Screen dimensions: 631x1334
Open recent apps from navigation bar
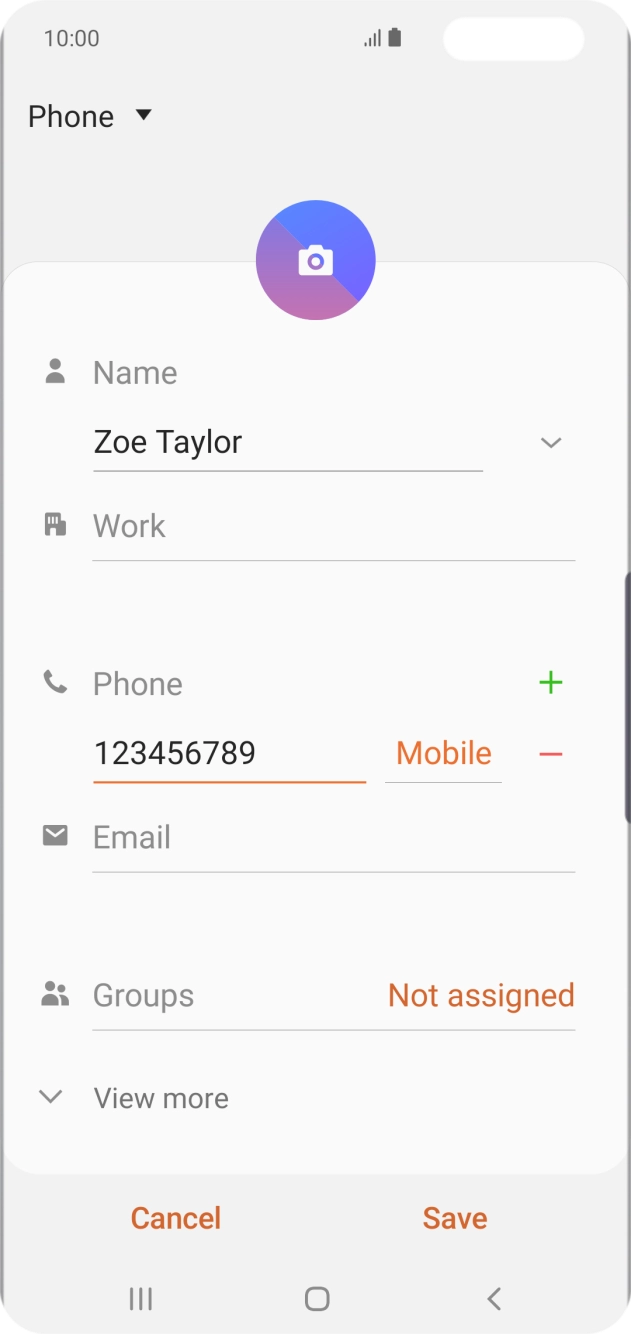pyautogui.click(x=141, y=1299)
